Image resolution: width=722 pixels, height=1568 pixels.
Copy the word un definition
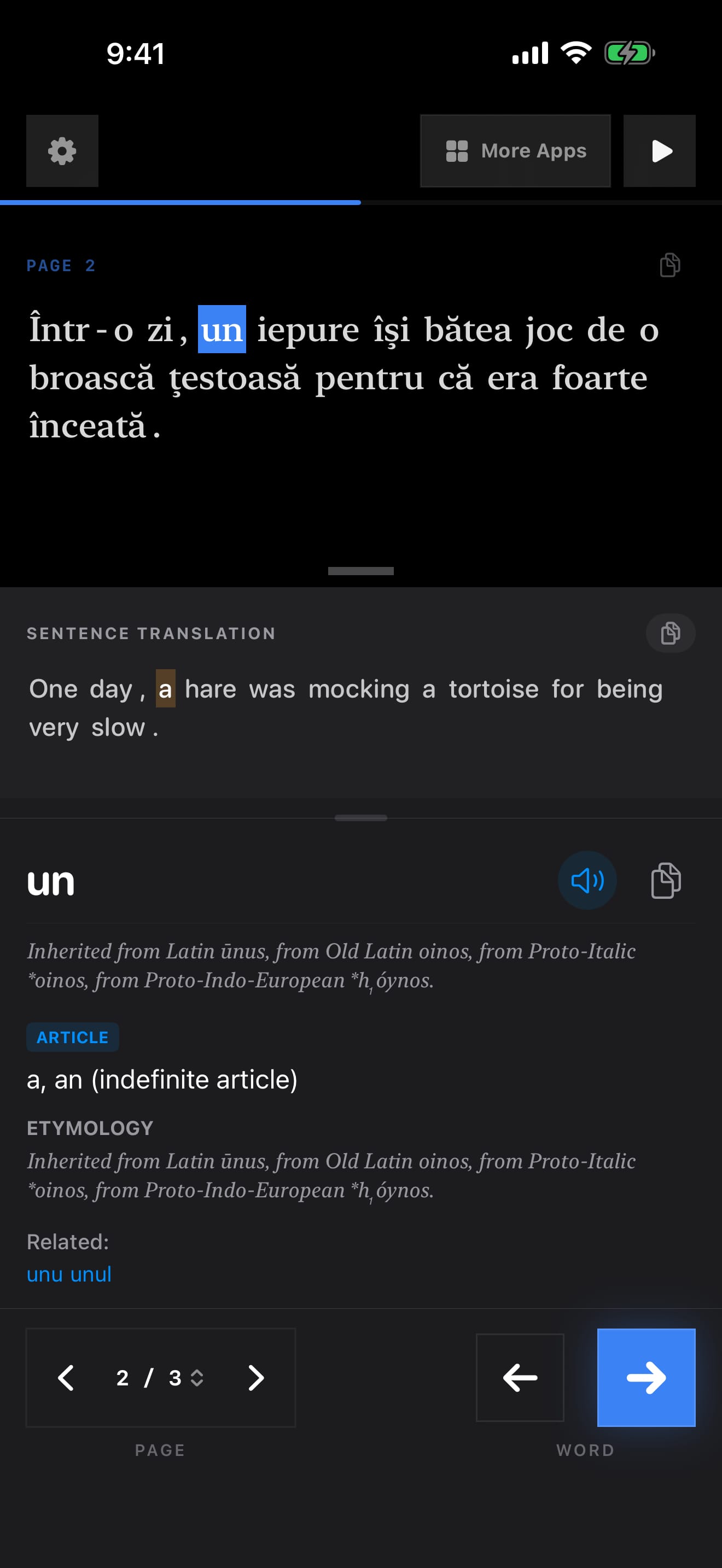666,880
